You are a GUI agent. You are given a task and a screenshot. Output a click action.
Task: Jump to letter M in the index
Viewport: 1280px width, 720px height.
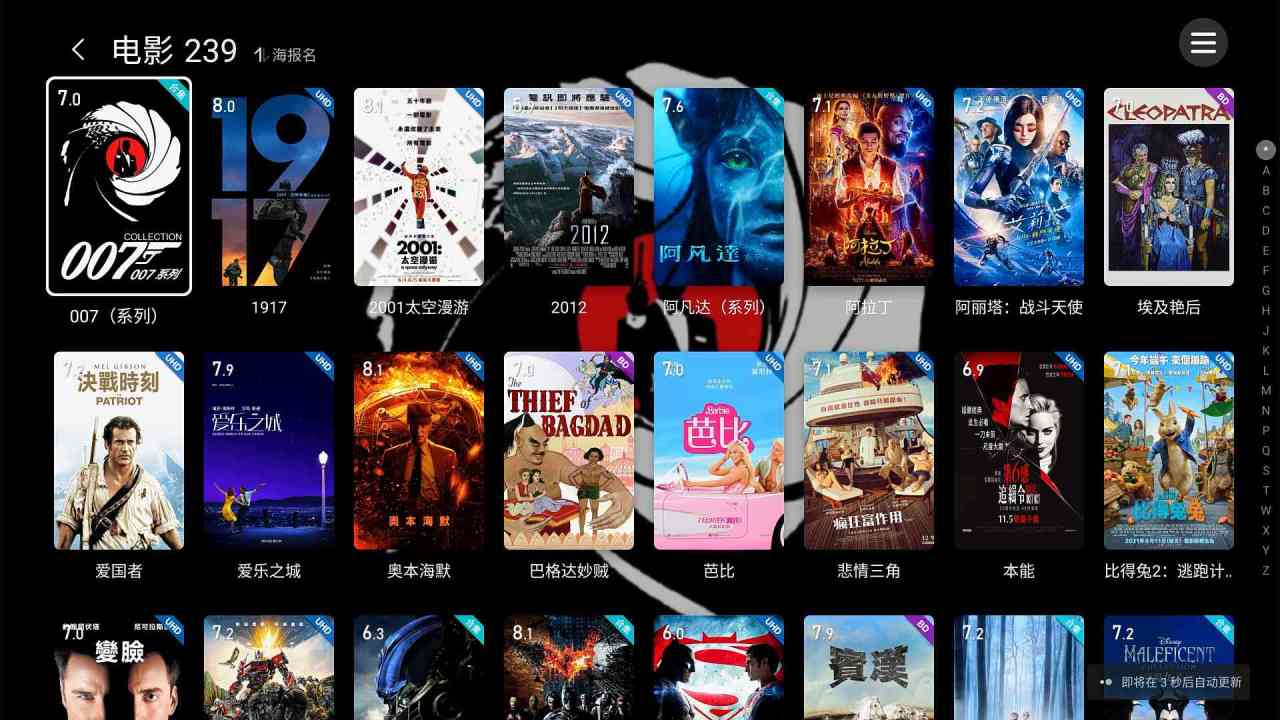1266,390
